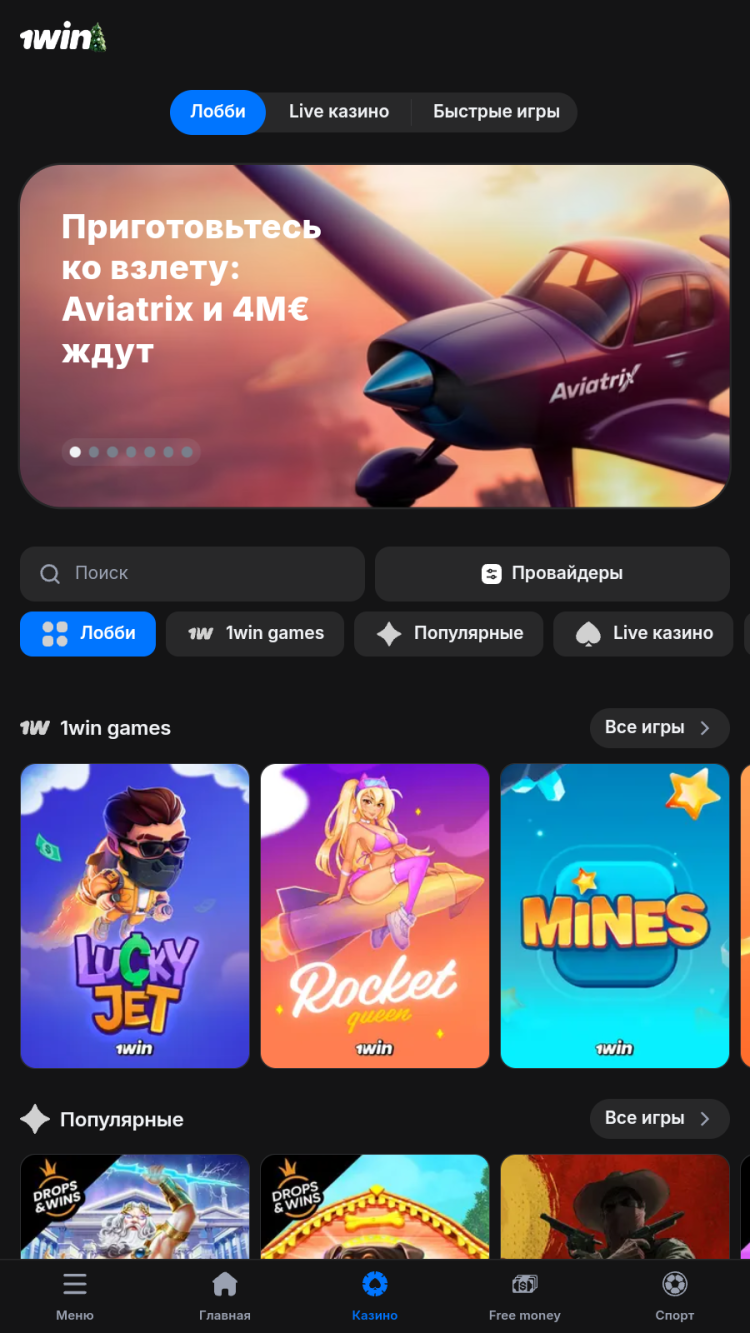
Task: Switch to the Live казино top tab
Action: pyautogui.click(x=338, y=112)
